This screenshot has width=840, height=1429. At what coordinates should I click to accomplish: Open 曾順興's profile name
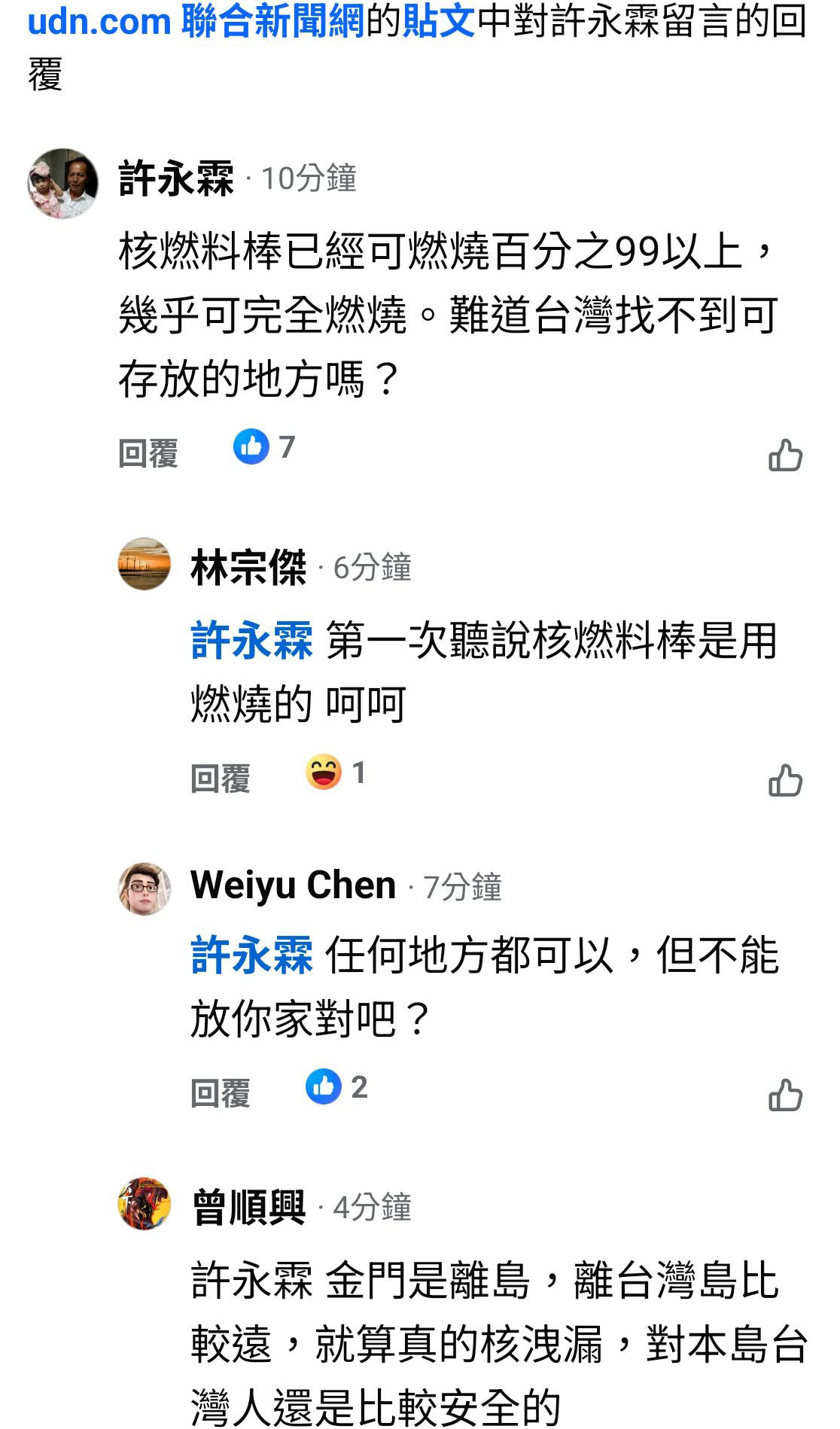[x=248, y=1208]
